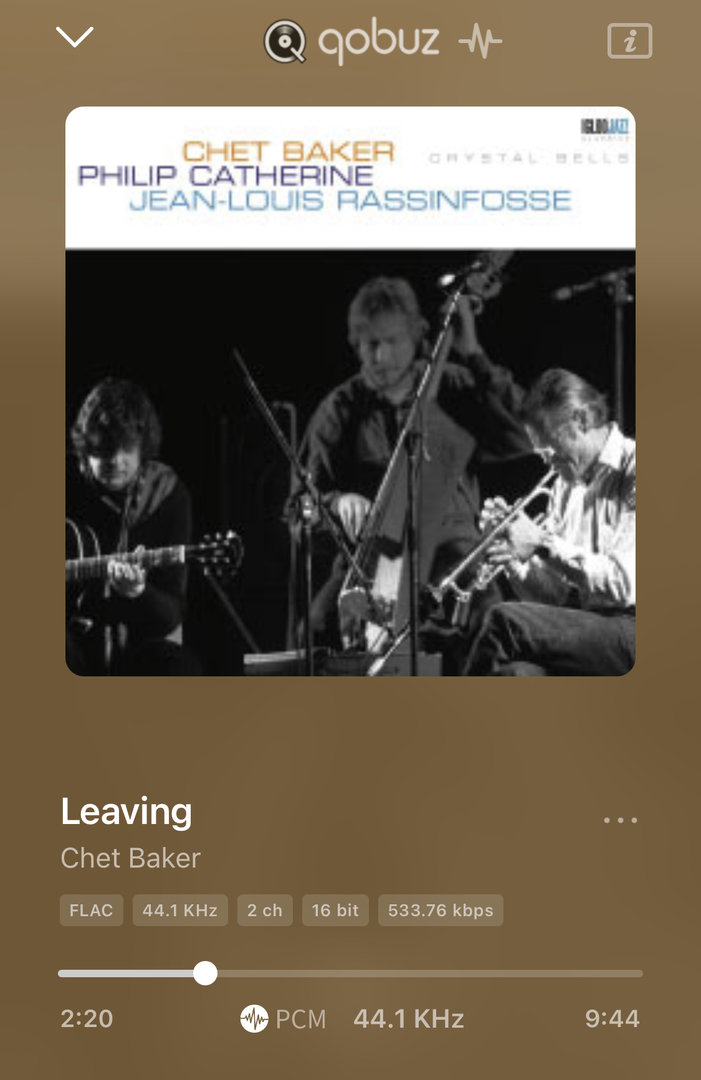Collapse the now playing screen
This screenshot has height=1080, width=701.
coord(75,38)
